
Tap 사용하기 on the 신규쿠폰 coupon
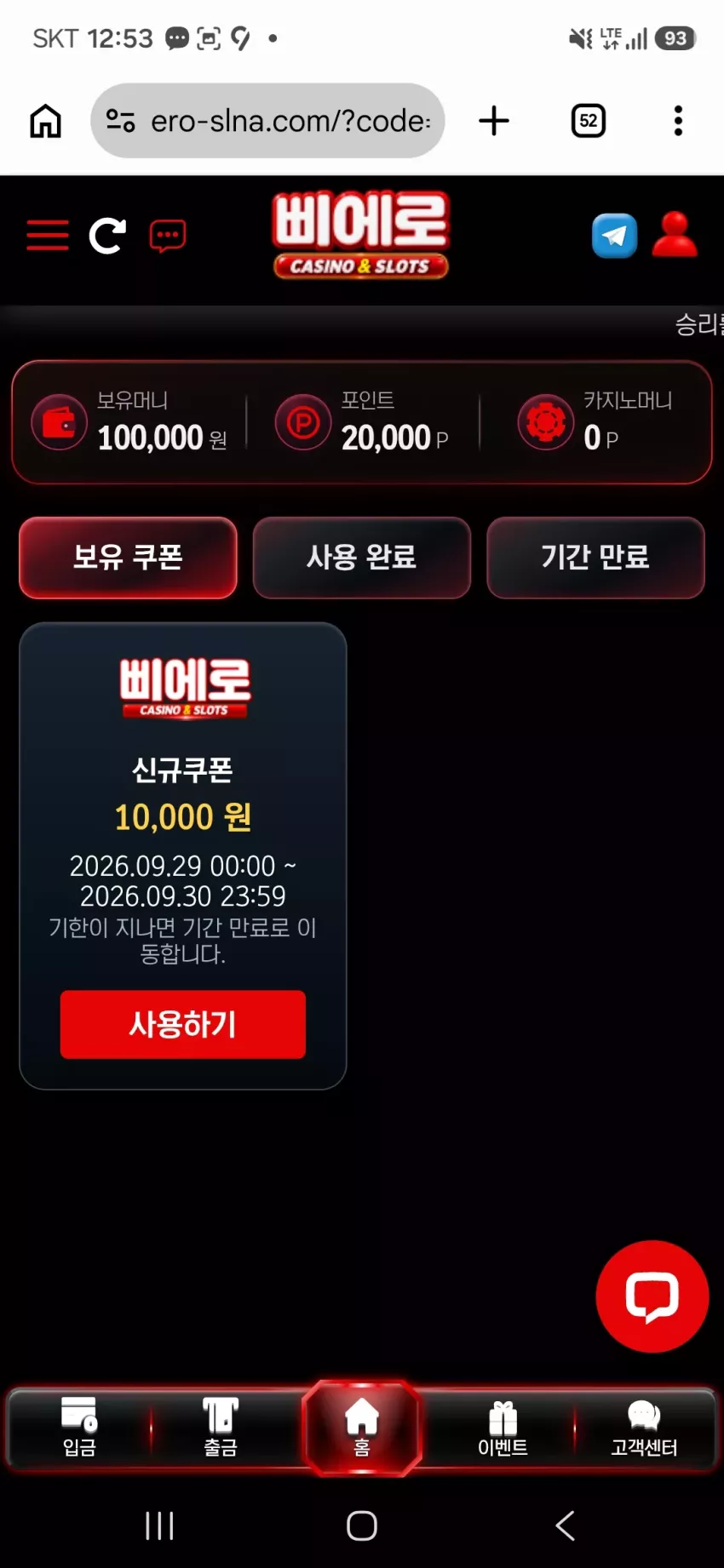click(x=182, y=1024)
